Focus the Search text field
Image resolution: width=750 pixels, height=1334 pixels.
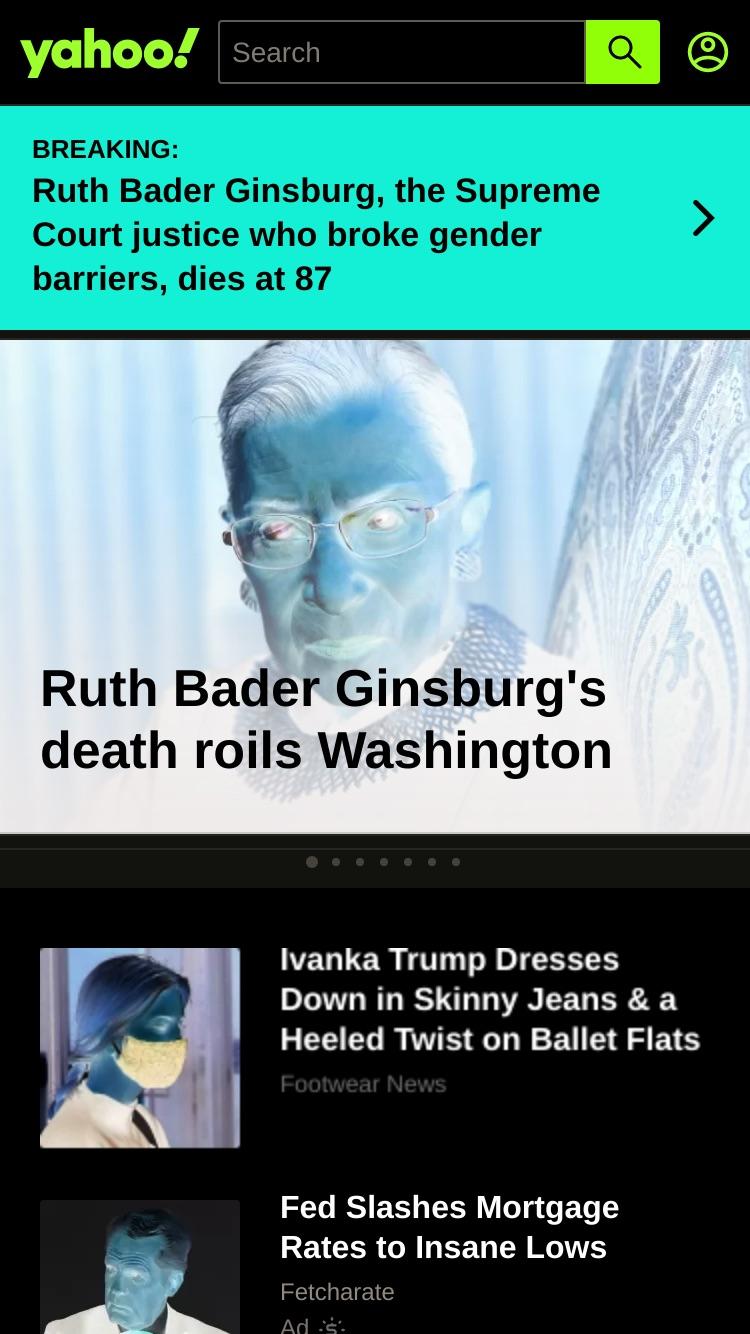[x=402, y=52]
